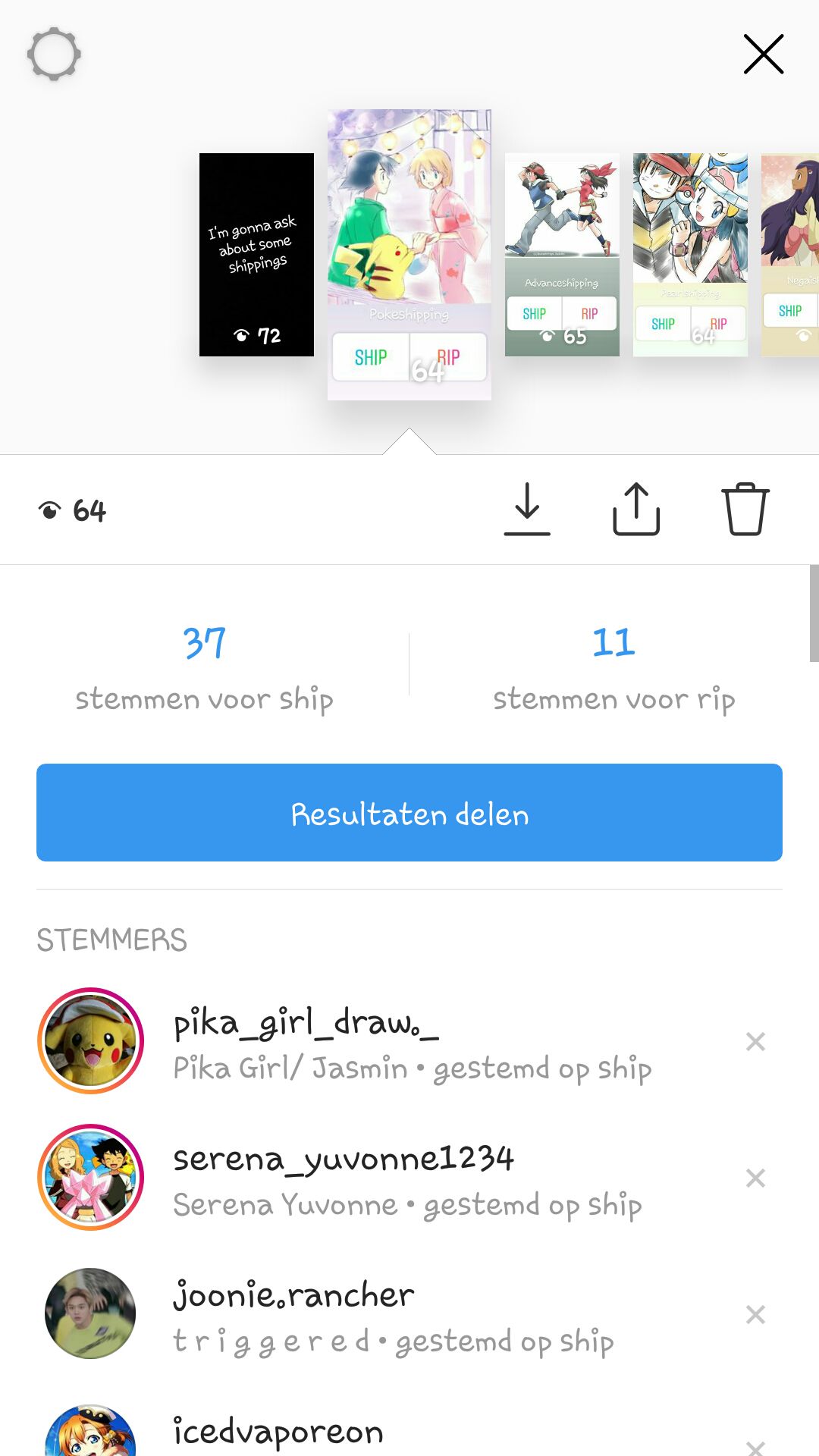Tap the X next to joonie.rancher

[755, 1314]
